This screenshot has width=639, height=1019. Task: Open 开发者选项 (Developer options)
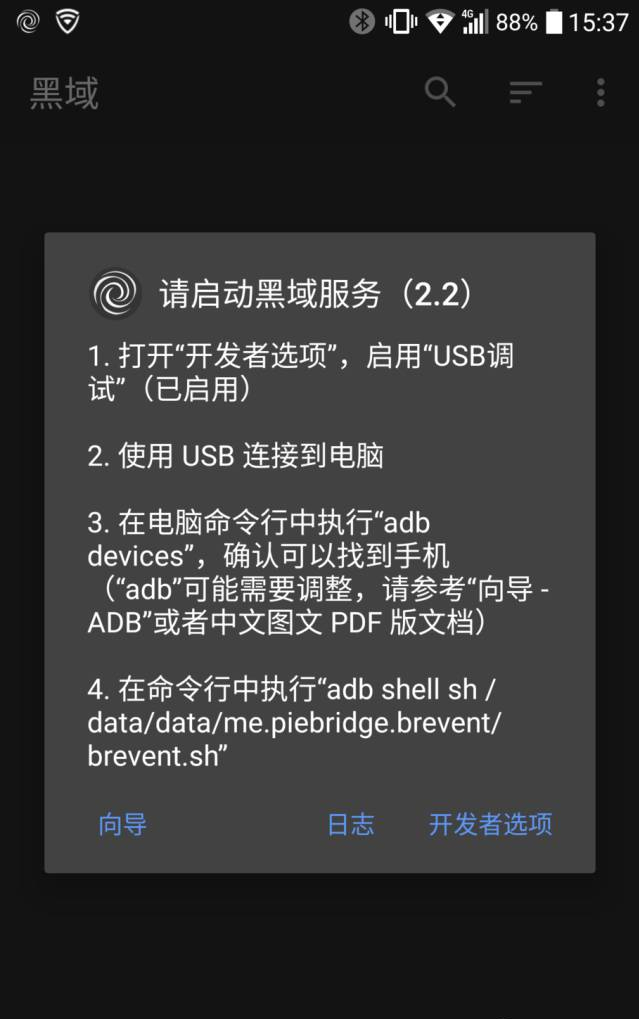[x=490, y=824]
